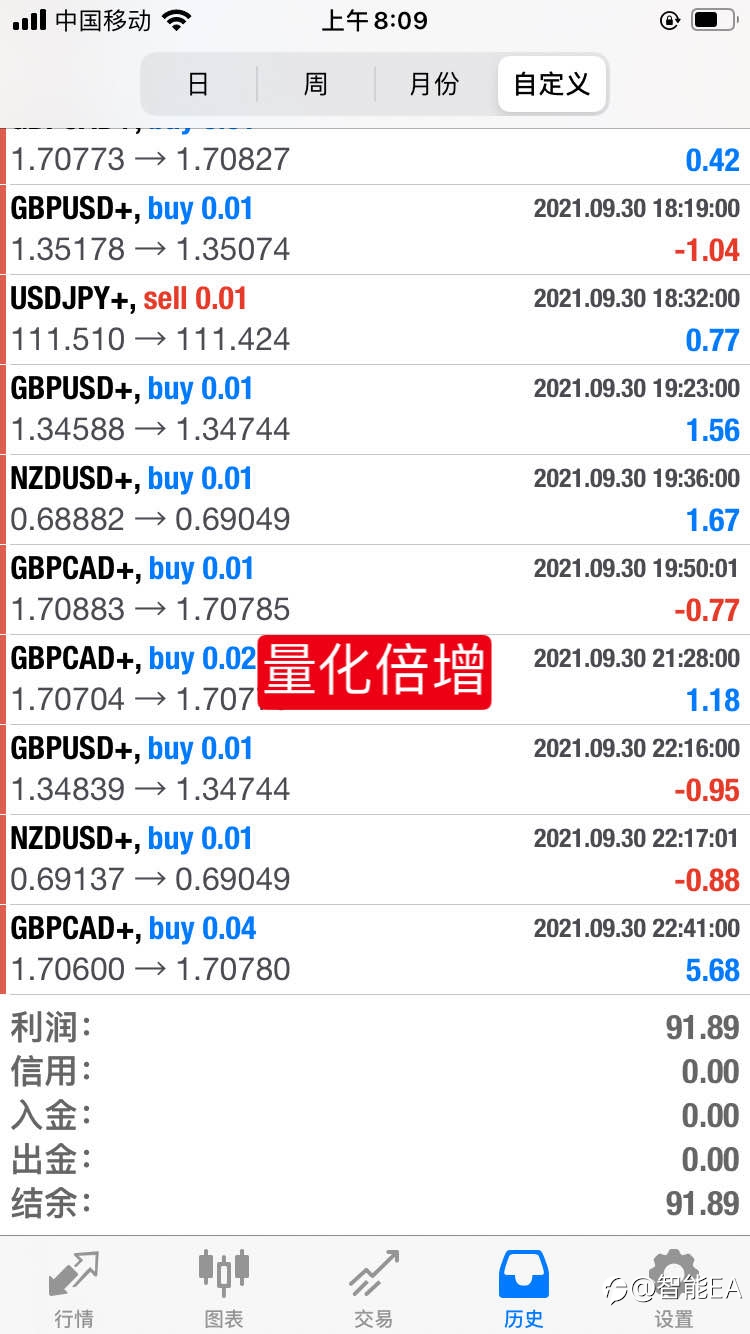Select the 周 period filter
750x1334 pixels.
(x=316, y=84)
